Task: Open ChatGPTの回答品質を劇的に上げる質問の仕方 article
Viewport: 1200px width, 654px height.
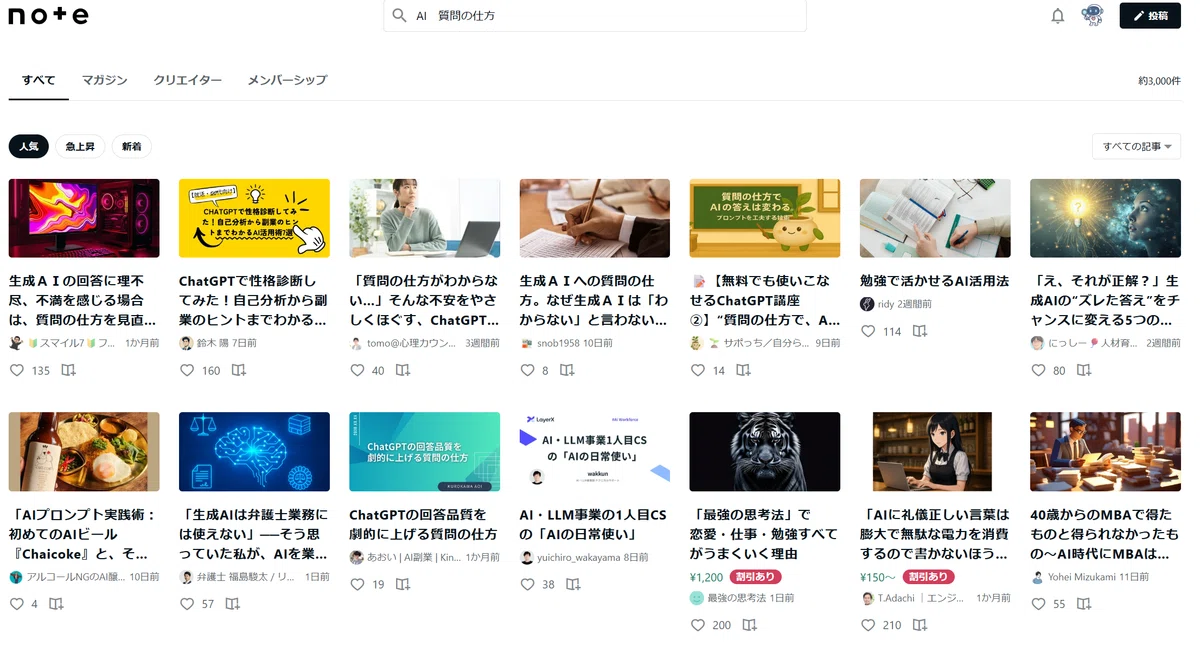Action: point(423,525)
